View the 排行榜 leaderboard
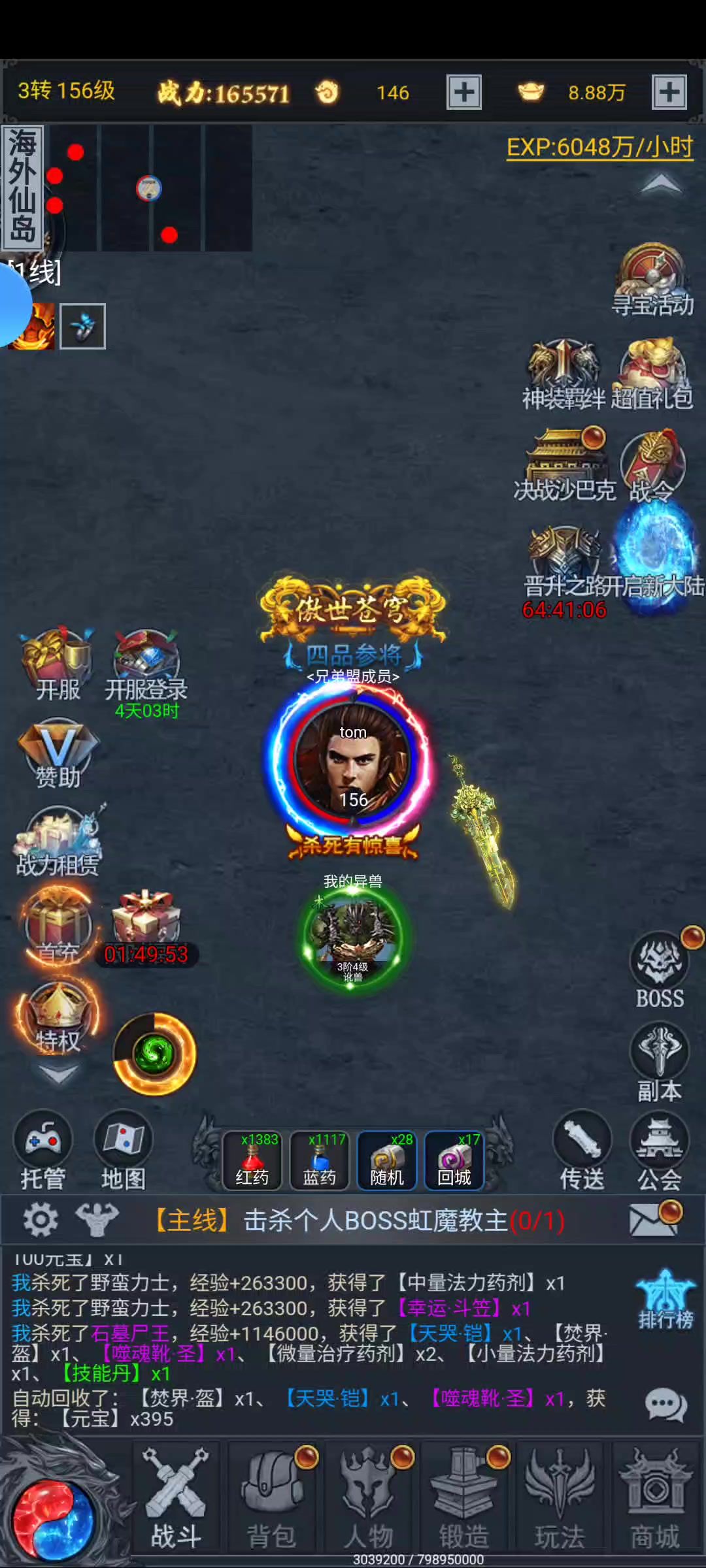 (665, 1300)
